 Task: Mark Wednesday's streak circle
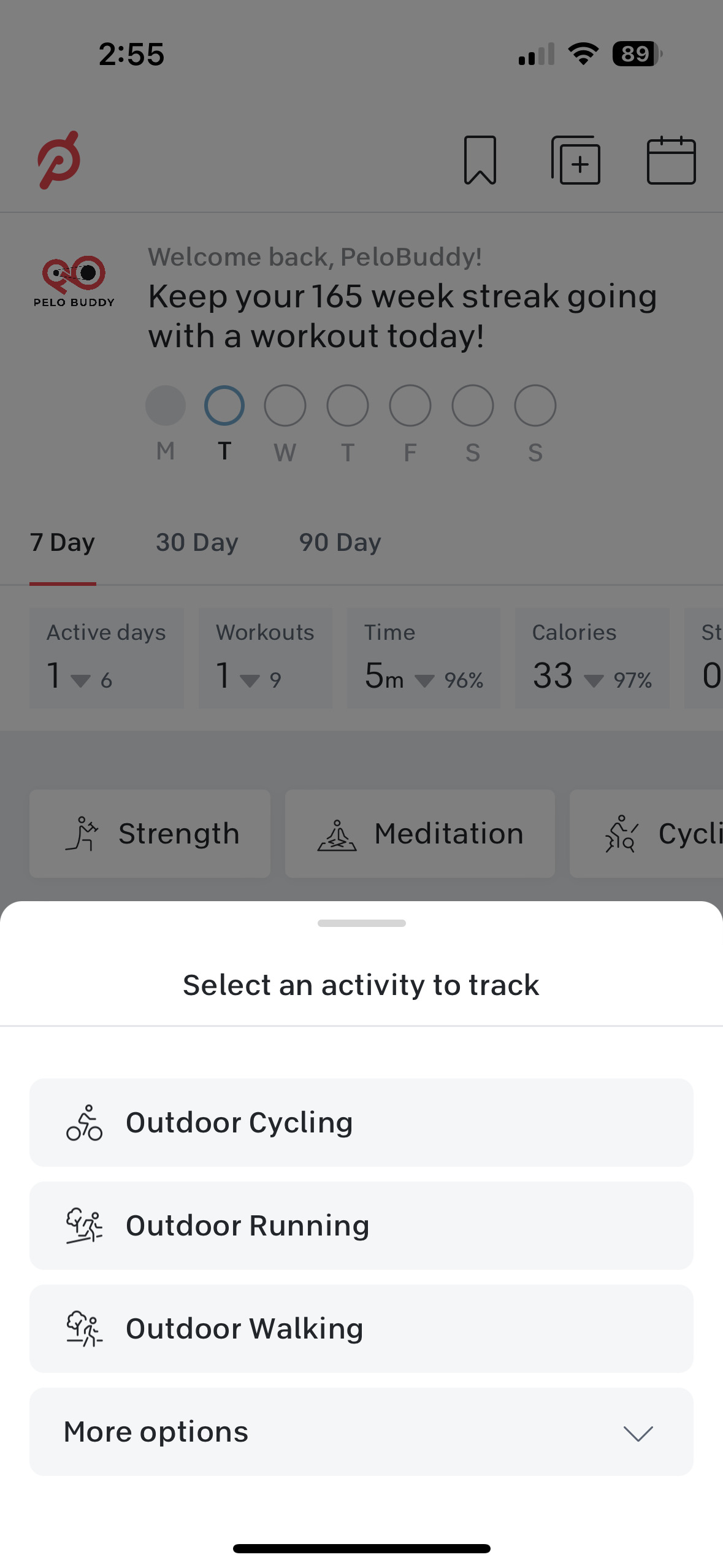click(x=286, y=405)
